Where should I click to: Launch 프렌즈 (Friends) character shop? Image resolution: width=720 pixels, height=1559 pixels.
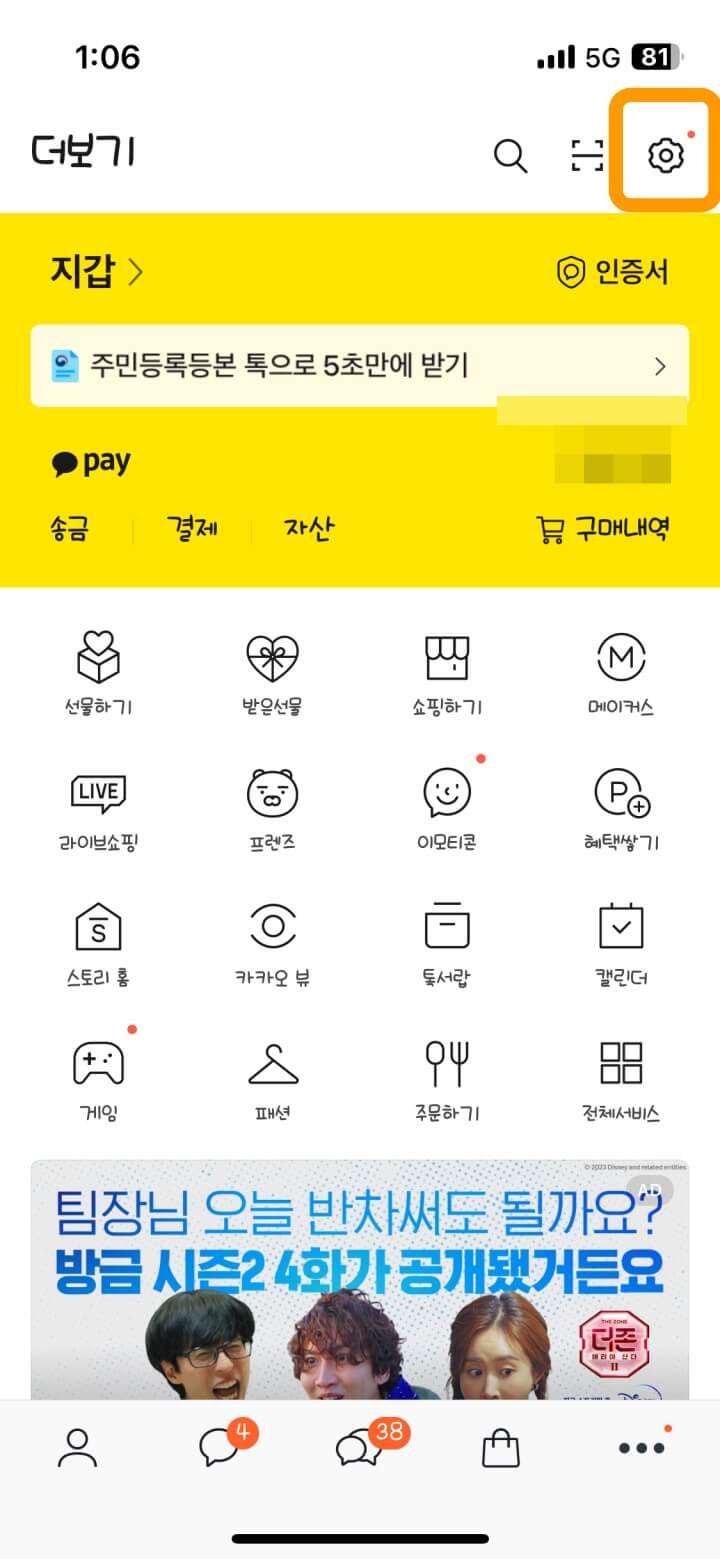273,805
